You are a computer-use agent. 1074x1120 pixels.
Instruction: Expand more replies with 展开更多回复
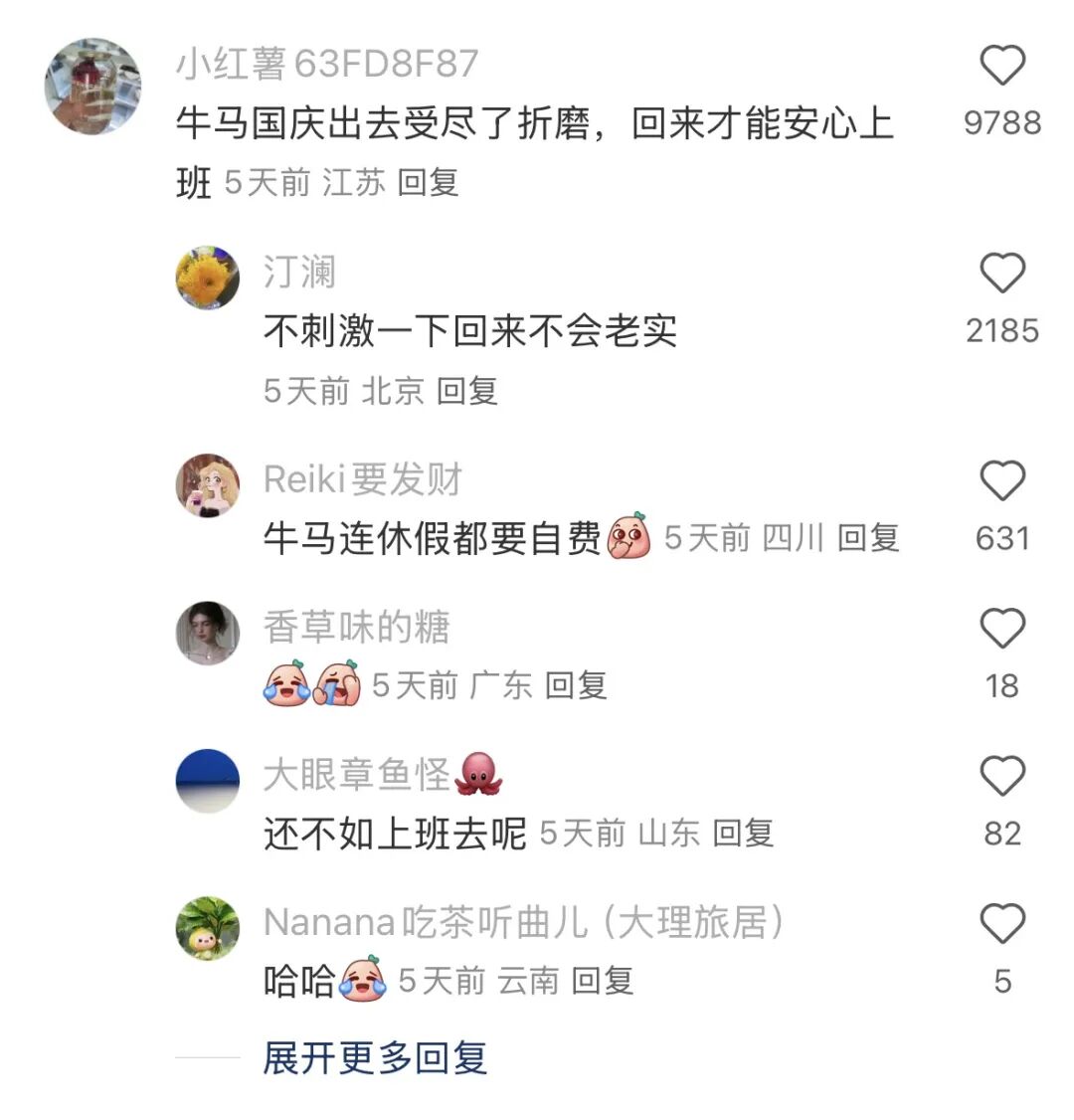click(375, 1057)
